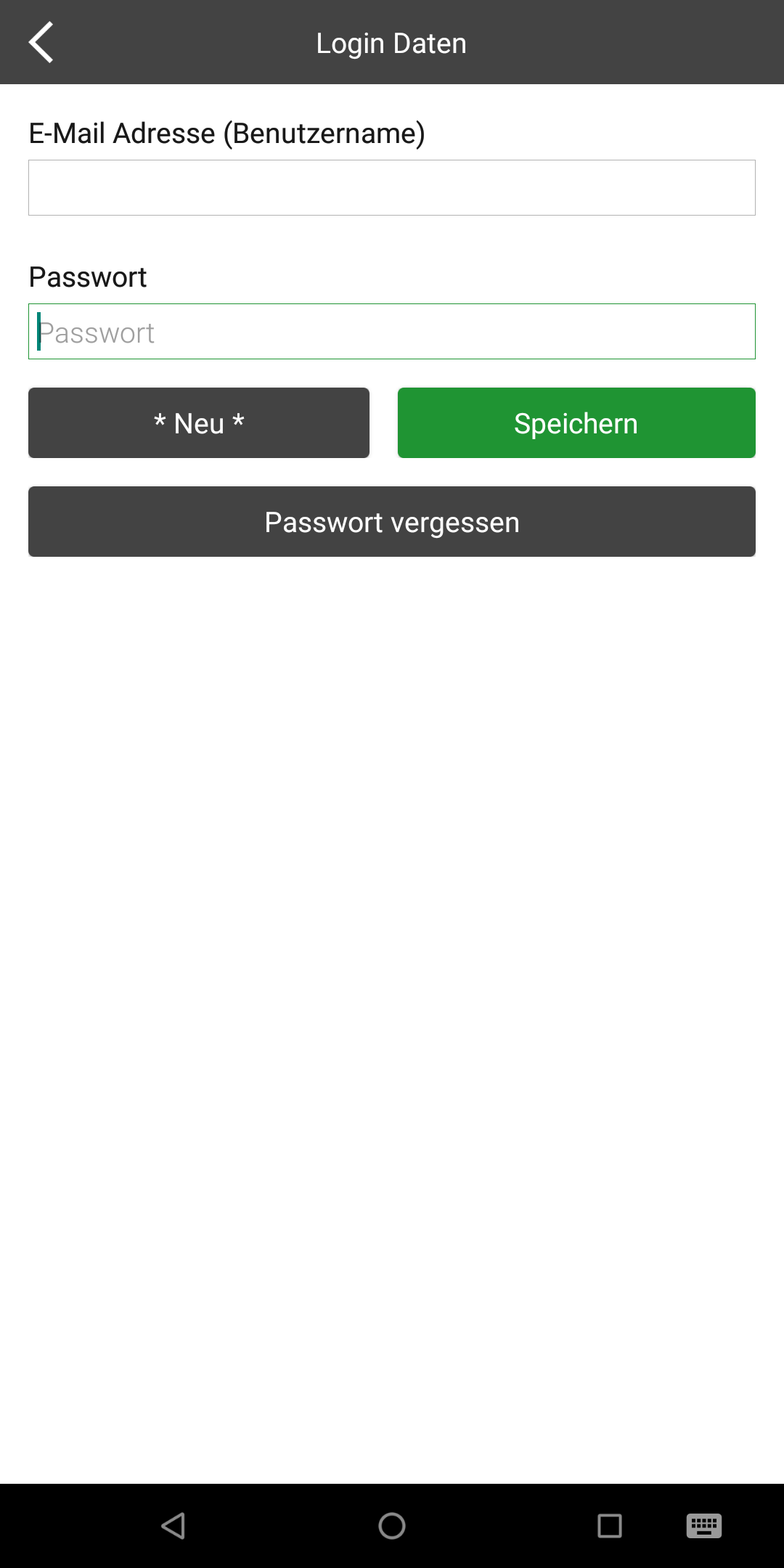Go back using the header arrow
The width and height of the screenshot is (784, 1568).
click(41, 42)
